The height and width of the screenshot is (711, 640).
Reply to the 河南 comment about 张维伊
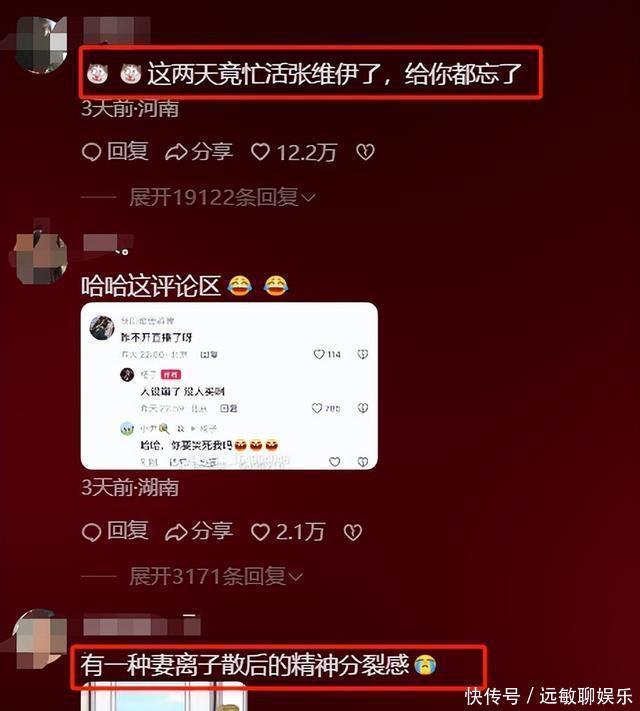(x=115, y=152)
